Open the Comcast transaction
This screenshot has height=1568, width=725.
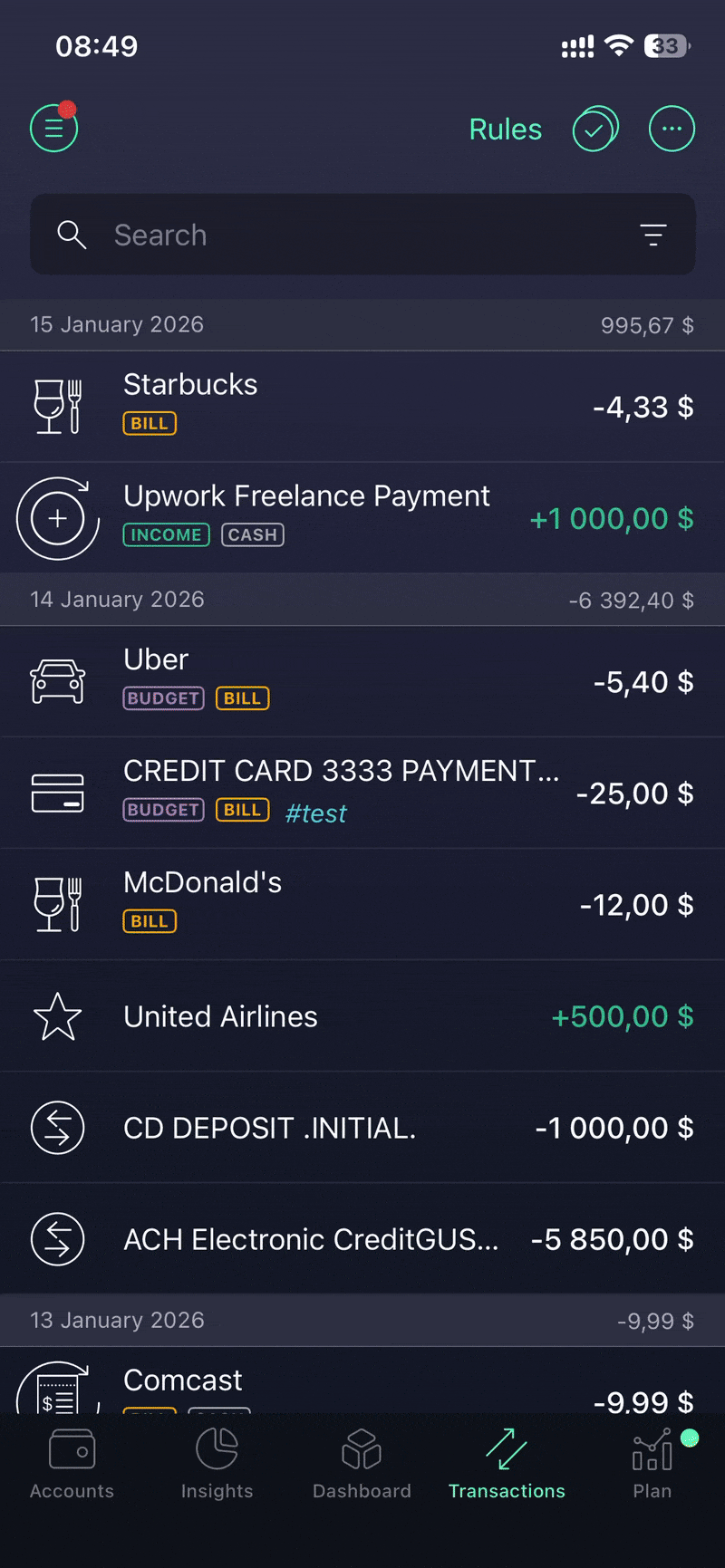[x=362, y=1386]
